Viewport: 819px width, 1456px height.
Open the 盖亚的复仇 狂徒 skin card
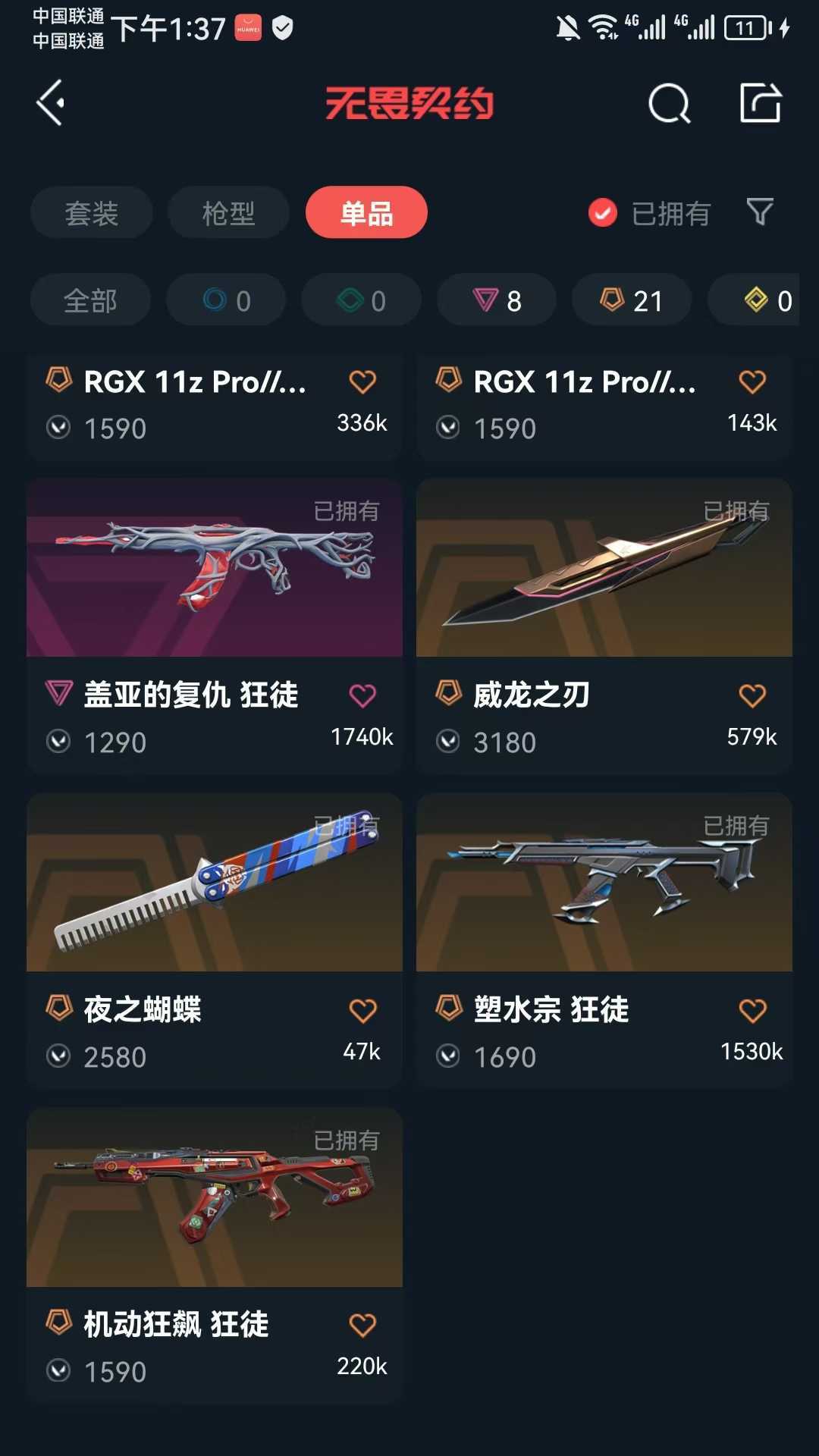pos(215,626)
